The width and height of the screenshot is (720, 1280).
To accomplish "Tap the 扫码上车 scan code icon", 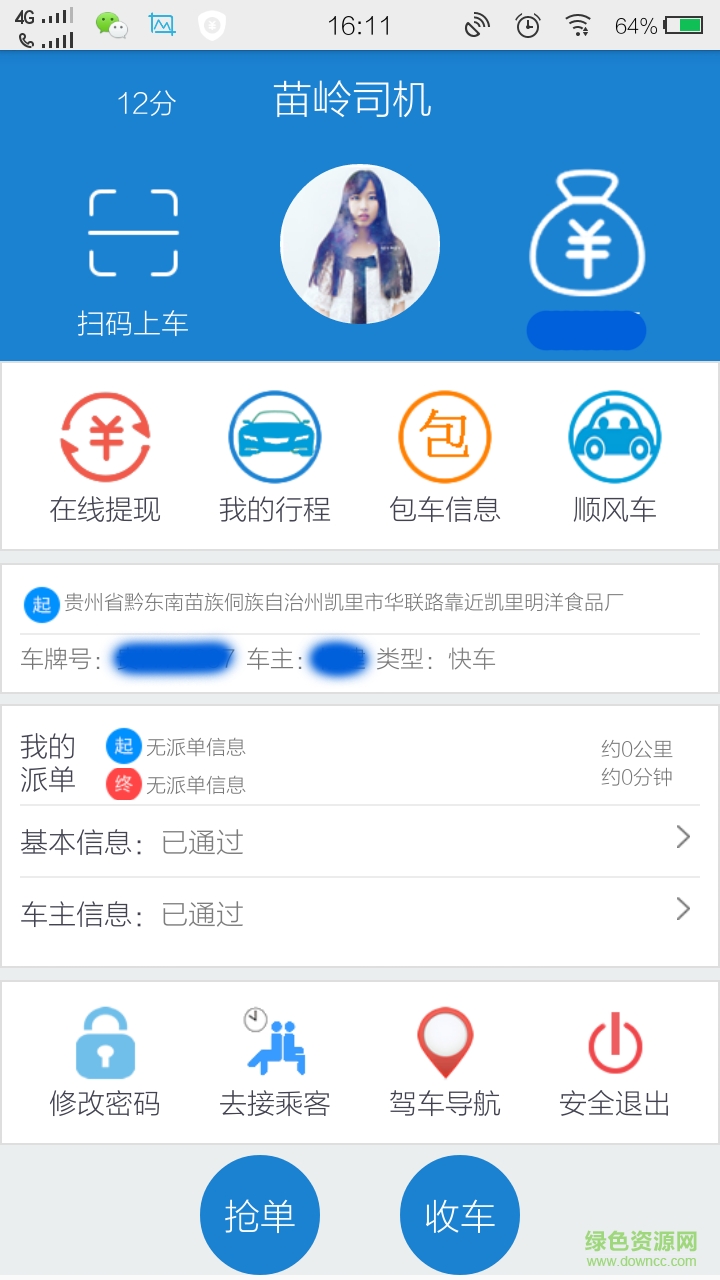I will pyautogui.click(x=135, y=235).
